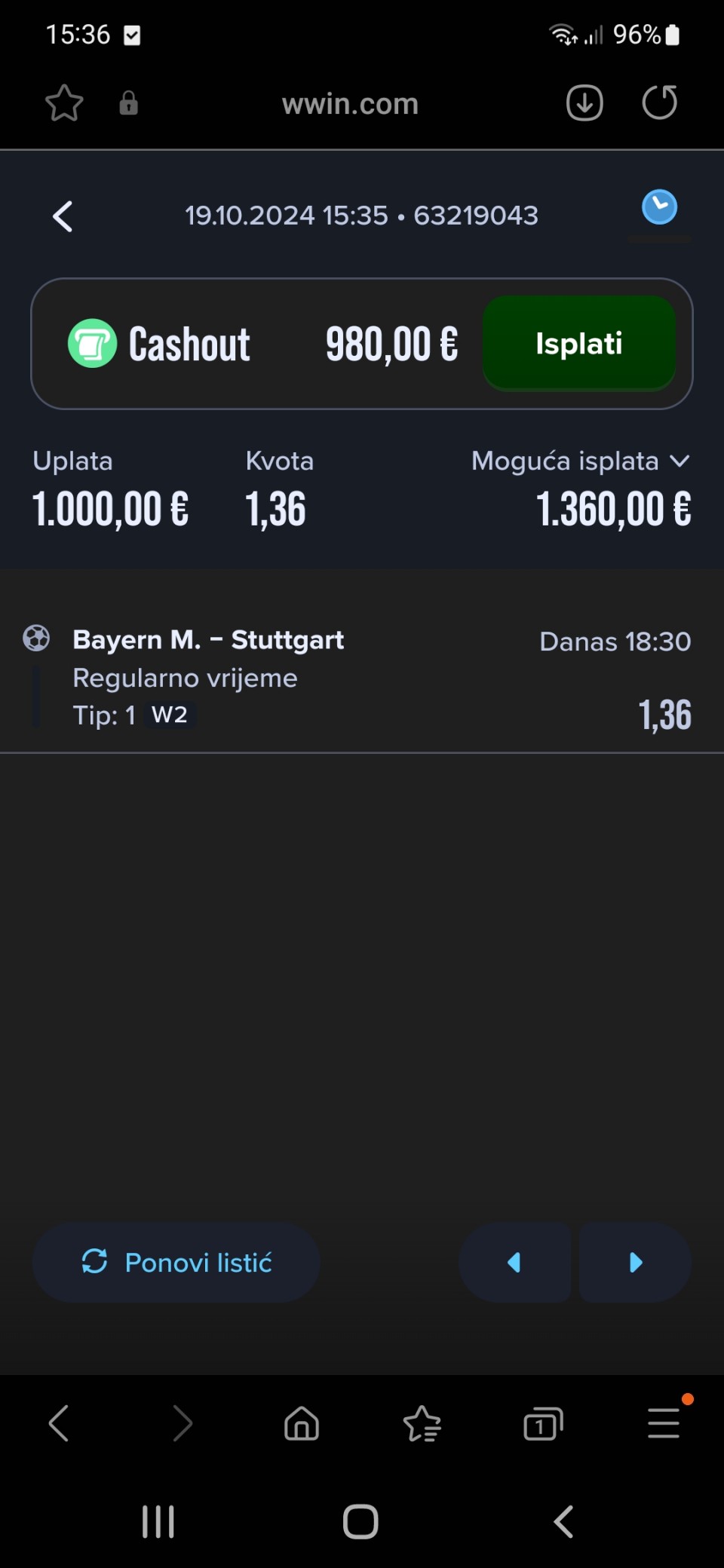
Task: Go to the previous ticket arrow
Action: coord(515,1262)
